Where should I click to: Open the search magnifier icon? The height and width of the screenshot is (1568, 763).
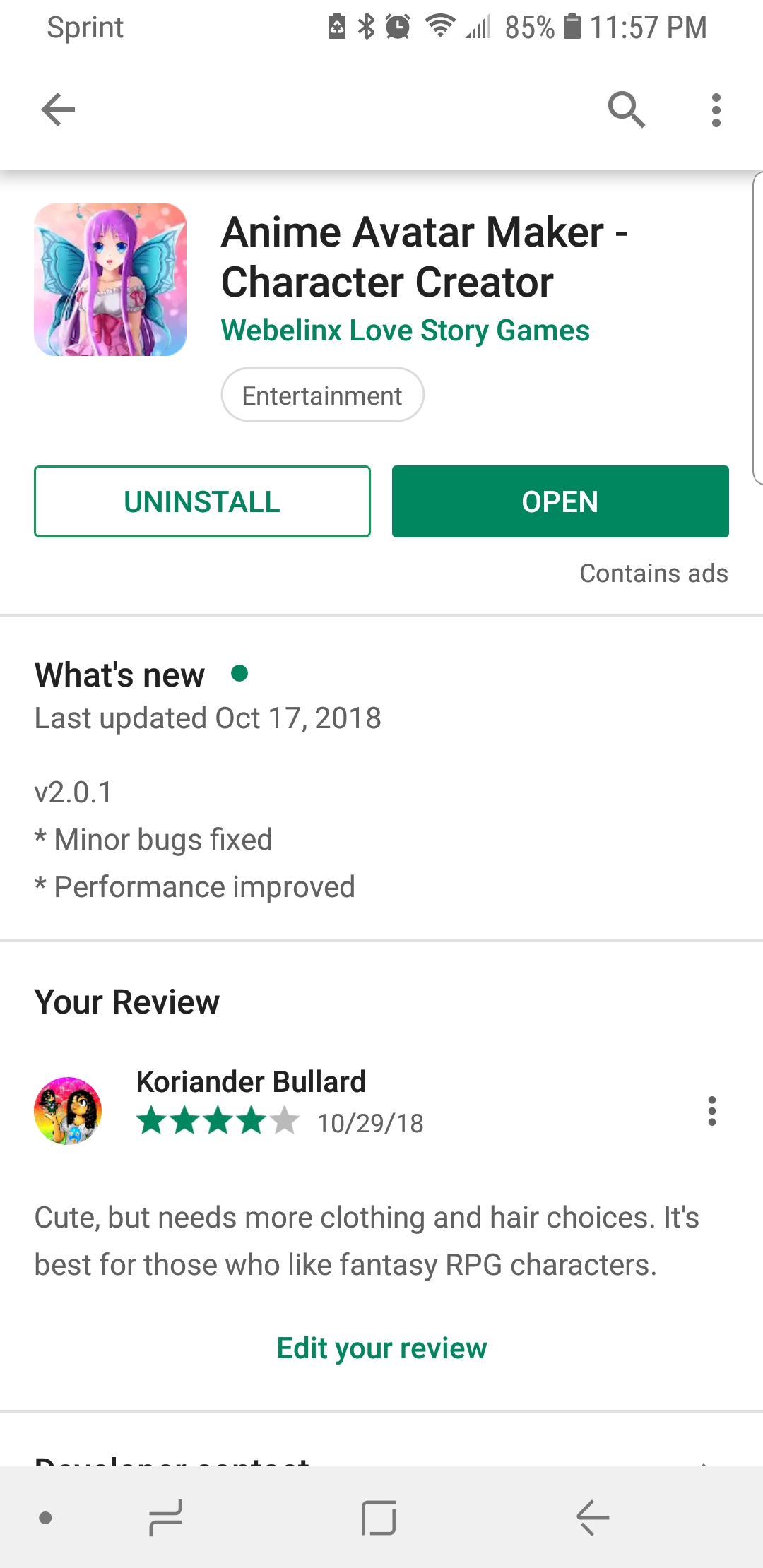(626, 109)
